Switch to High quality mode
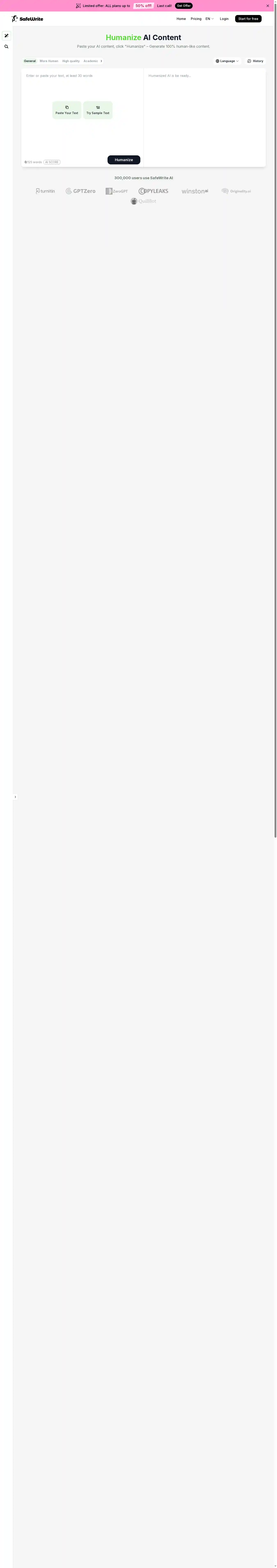This screenshot has height=1568, width=277. [x=71, y=61]
